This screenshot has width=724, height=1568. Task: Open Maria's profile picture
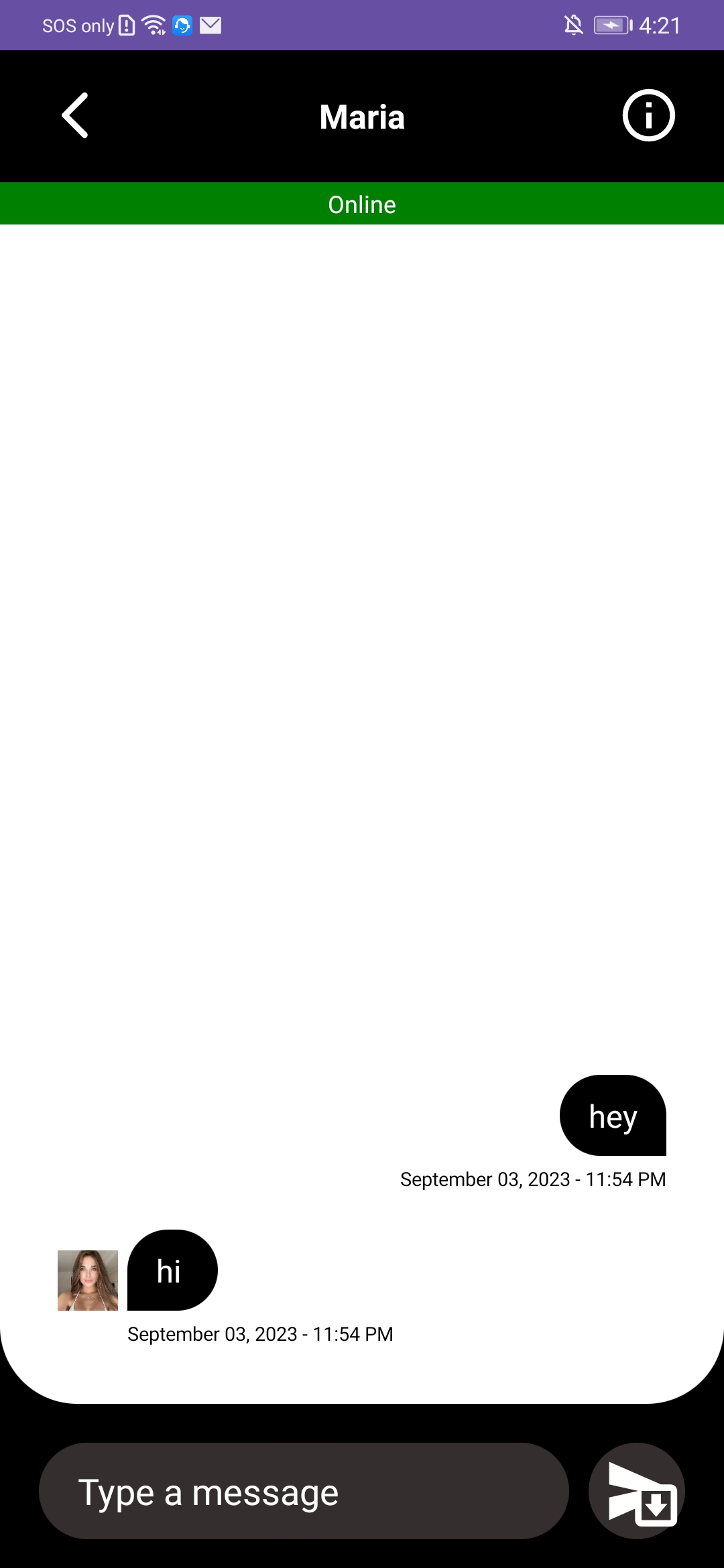point(88,1280)
